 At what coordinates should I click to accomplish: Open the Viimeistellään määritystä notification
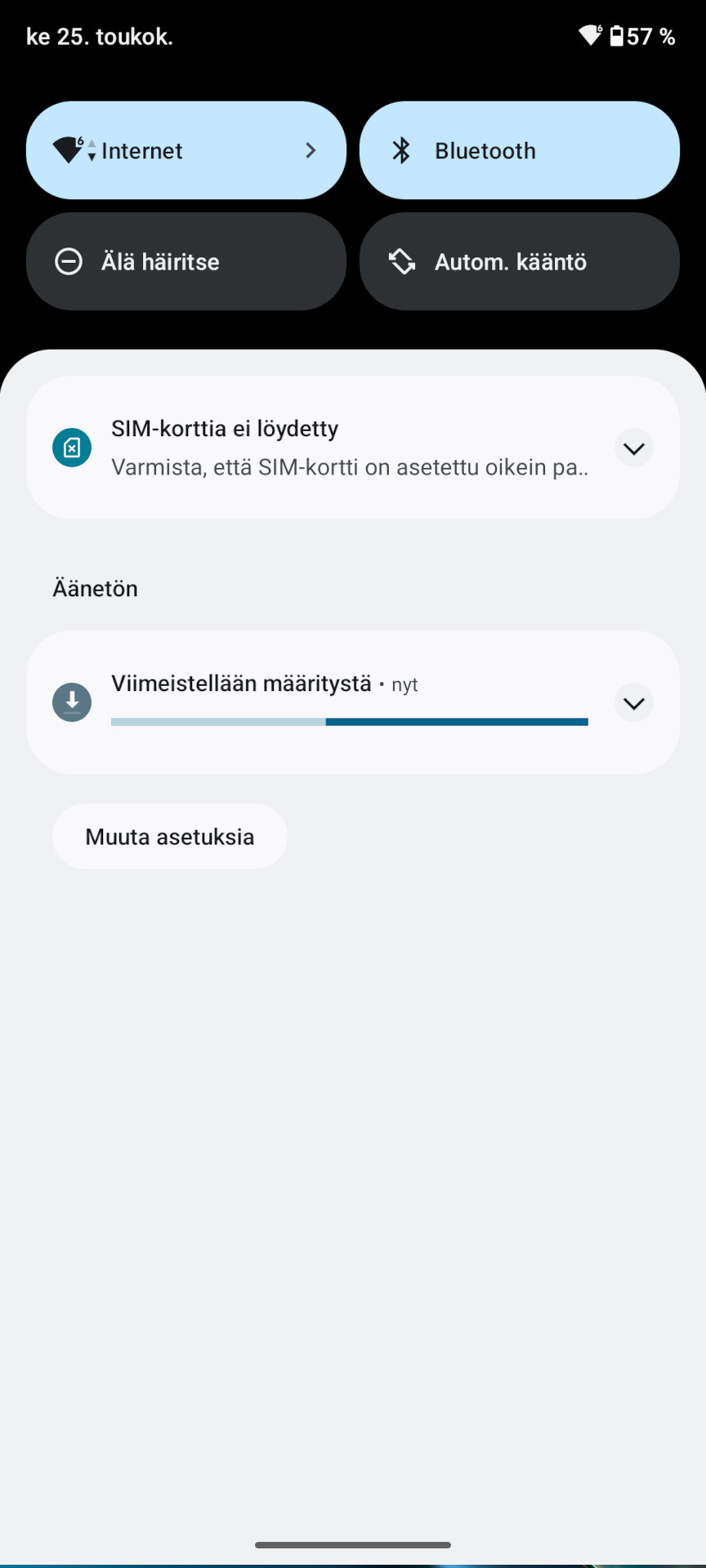click(353, 702)
